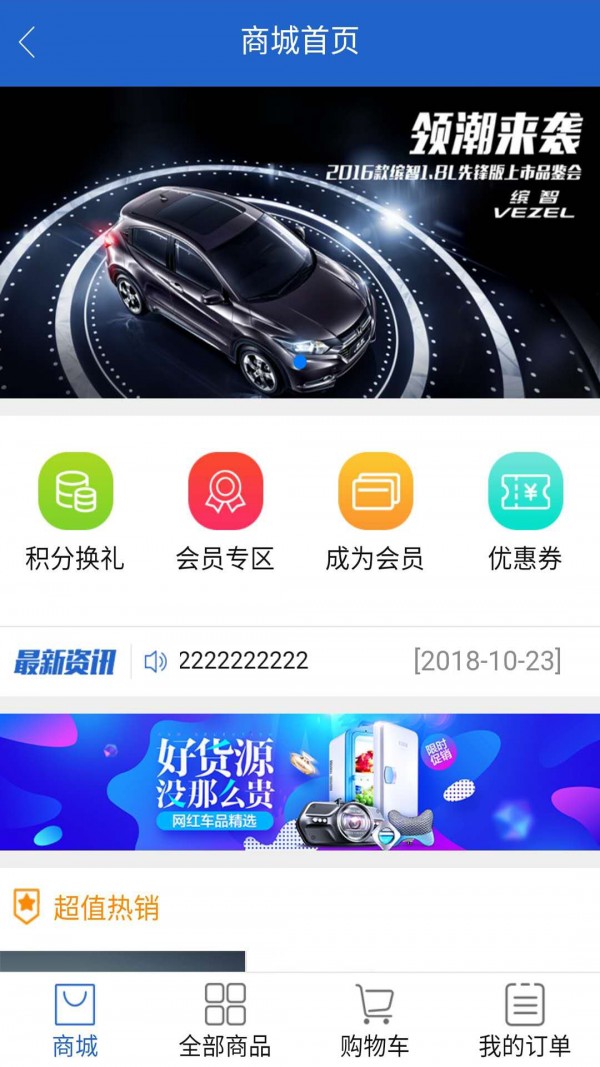Switch to the 商城 tab
The height and width of the screenshot is (1067, 600).
pyautogui.click(x=75, y=1020)
